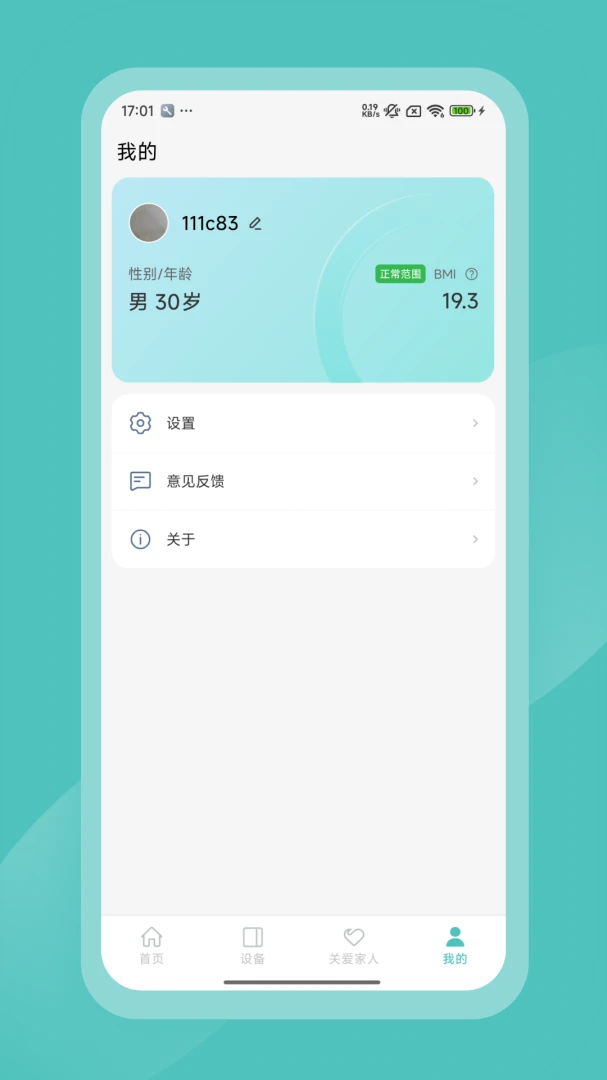607x1080 pixels.
Task: Open 关于 about row
Action: [x=303, y=539]
